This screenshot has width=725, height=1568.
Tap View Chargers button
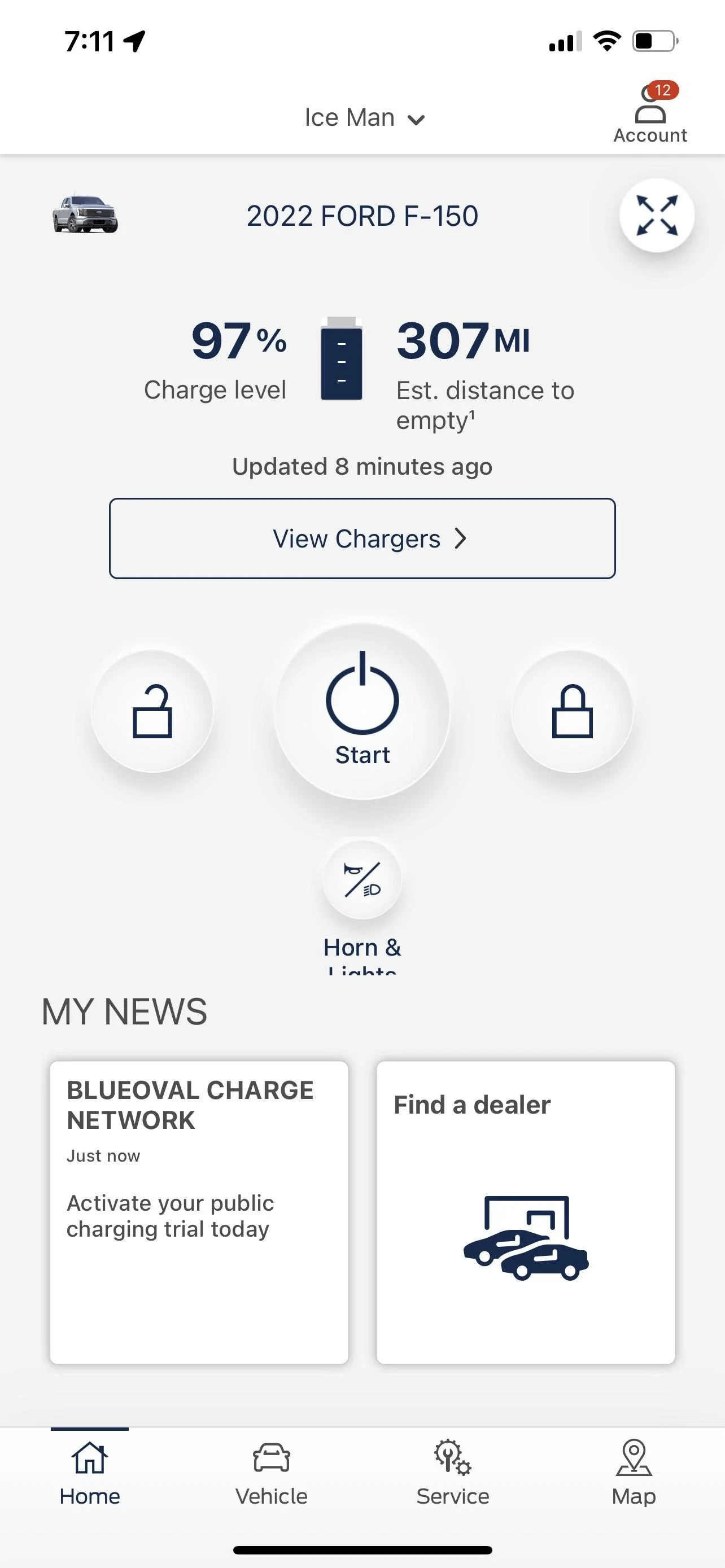362,538
